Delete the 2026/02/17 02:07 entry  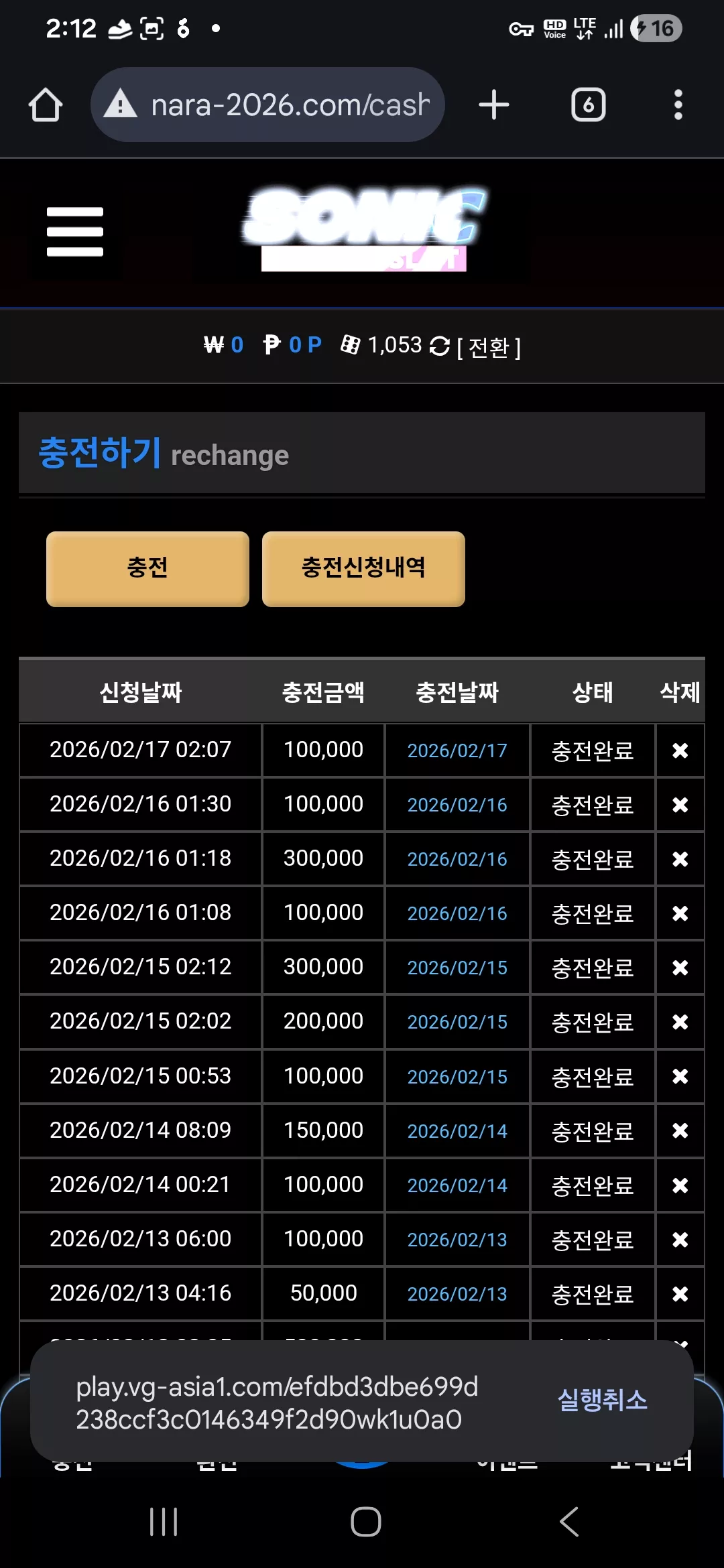coord(680,750)
